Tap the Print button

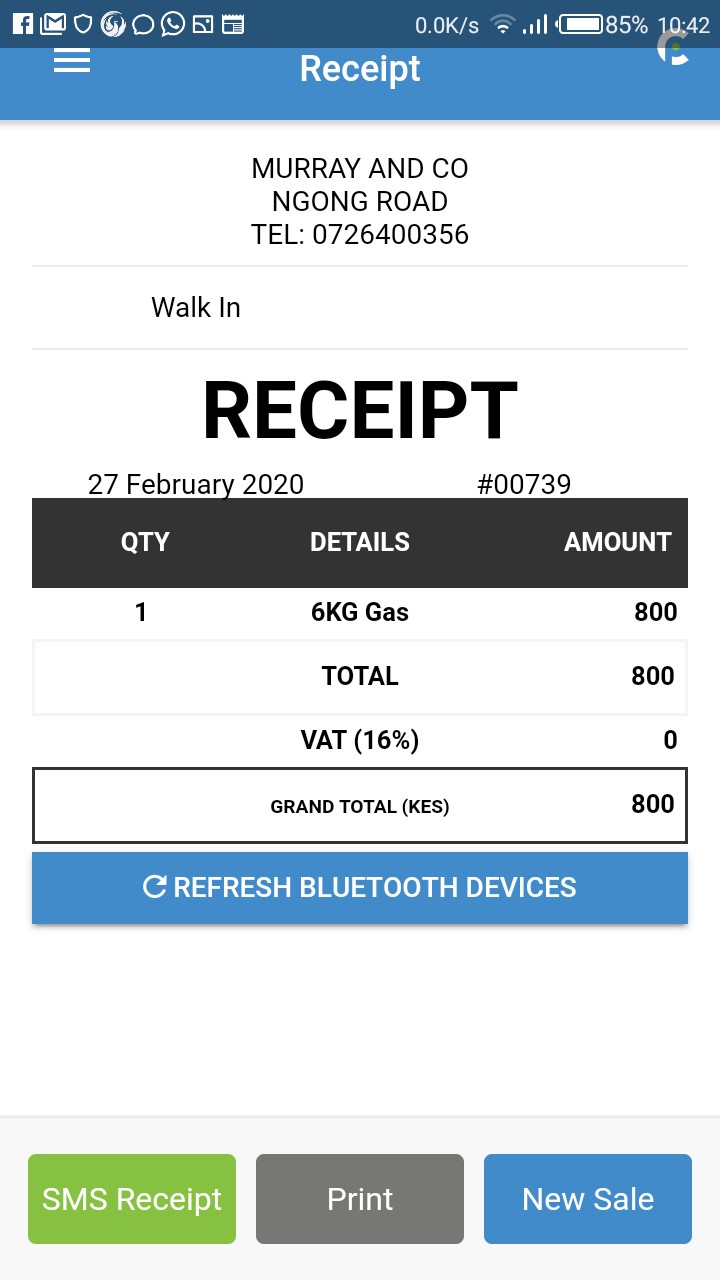pyautogui.click(x=360, y=1199)
